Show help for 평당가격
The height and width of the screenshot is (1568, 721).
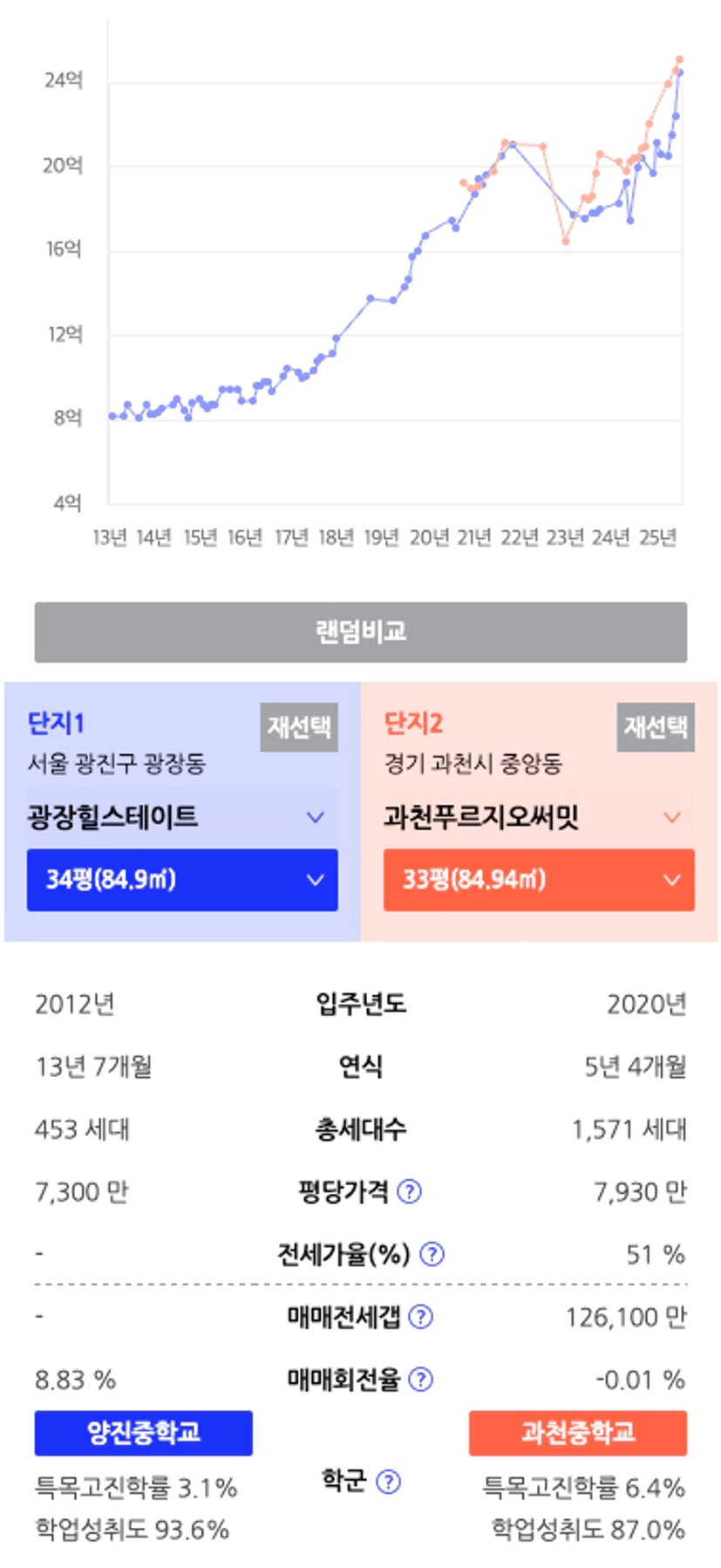point(409,1191)
